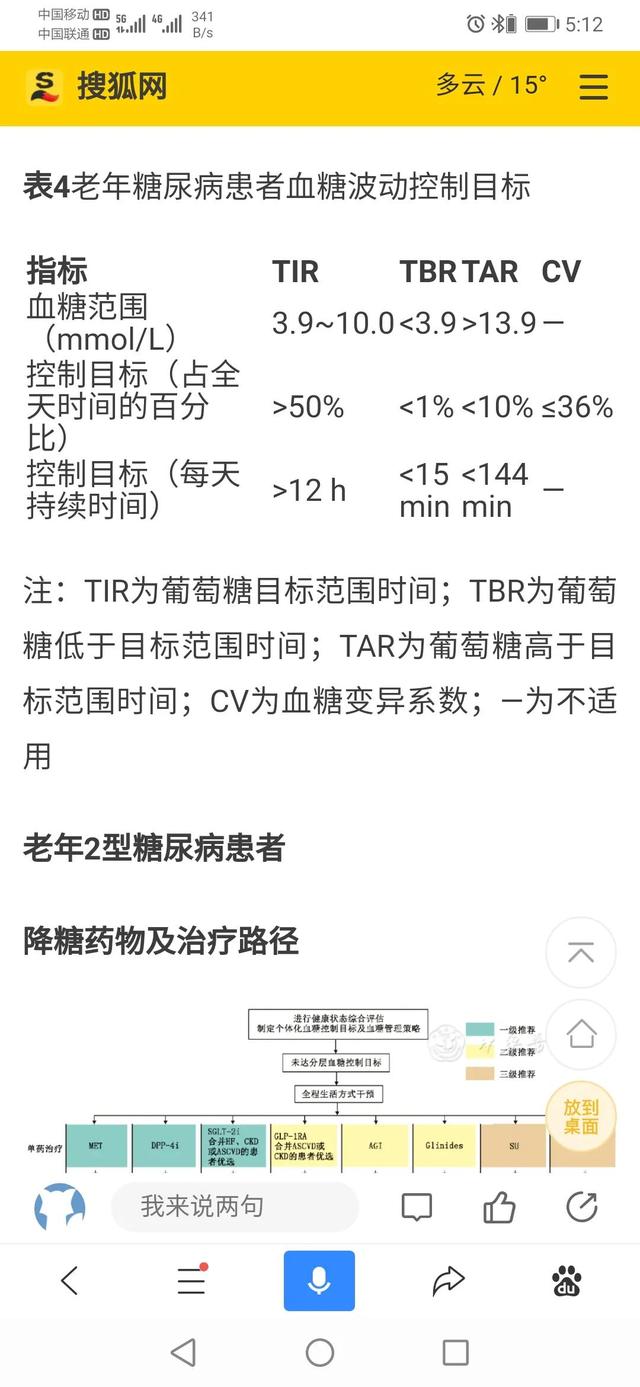Jump back to top of page
This screenshot has width=640, height=1387.
tap(581, 953)
